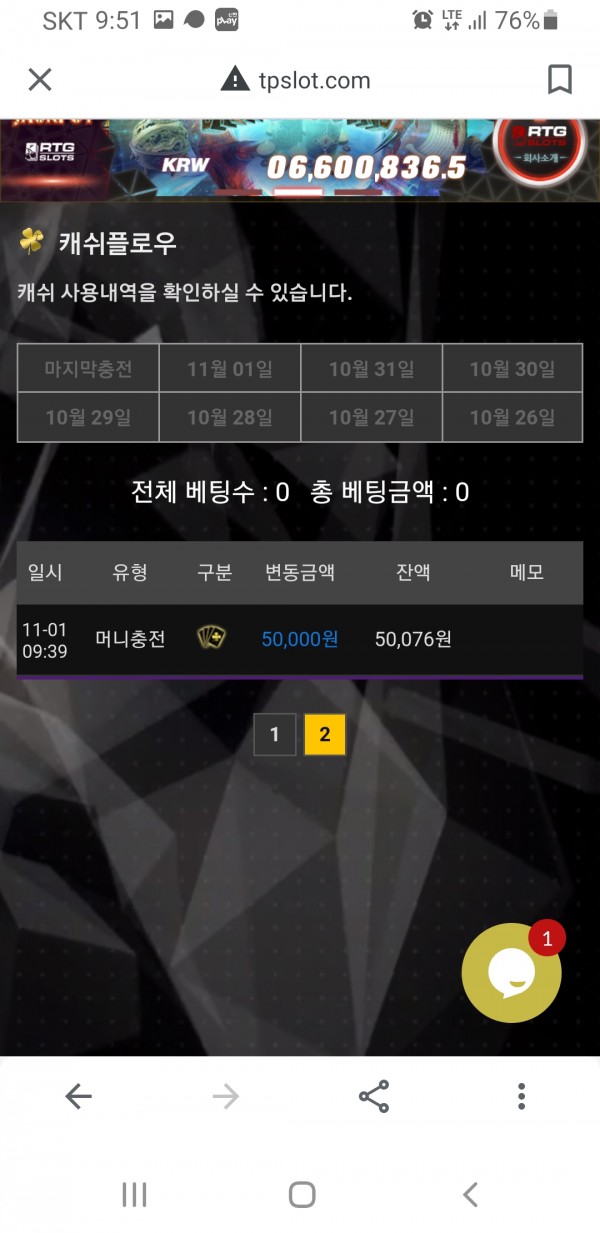The height and width of the screenshot is (1233, 600).
Task: Share this page
Action: 373,1097
